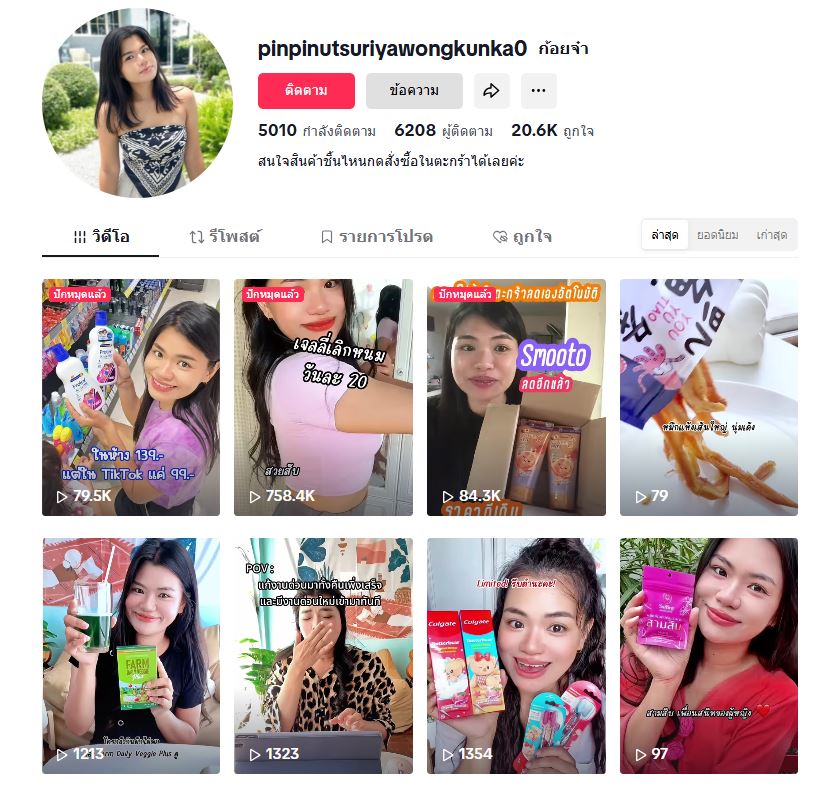View the profile picture
This screenshot has height=786, width=824.
coord(137,104)
